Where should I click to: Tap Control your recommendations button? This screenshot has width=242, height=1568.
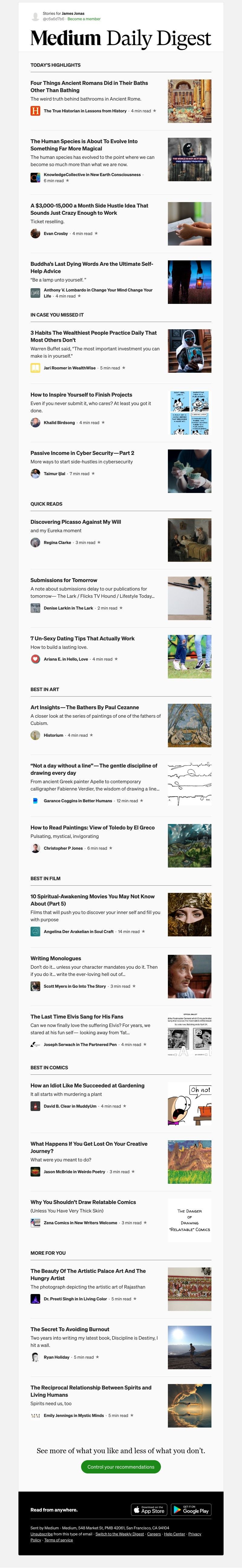pos(121,1467)
